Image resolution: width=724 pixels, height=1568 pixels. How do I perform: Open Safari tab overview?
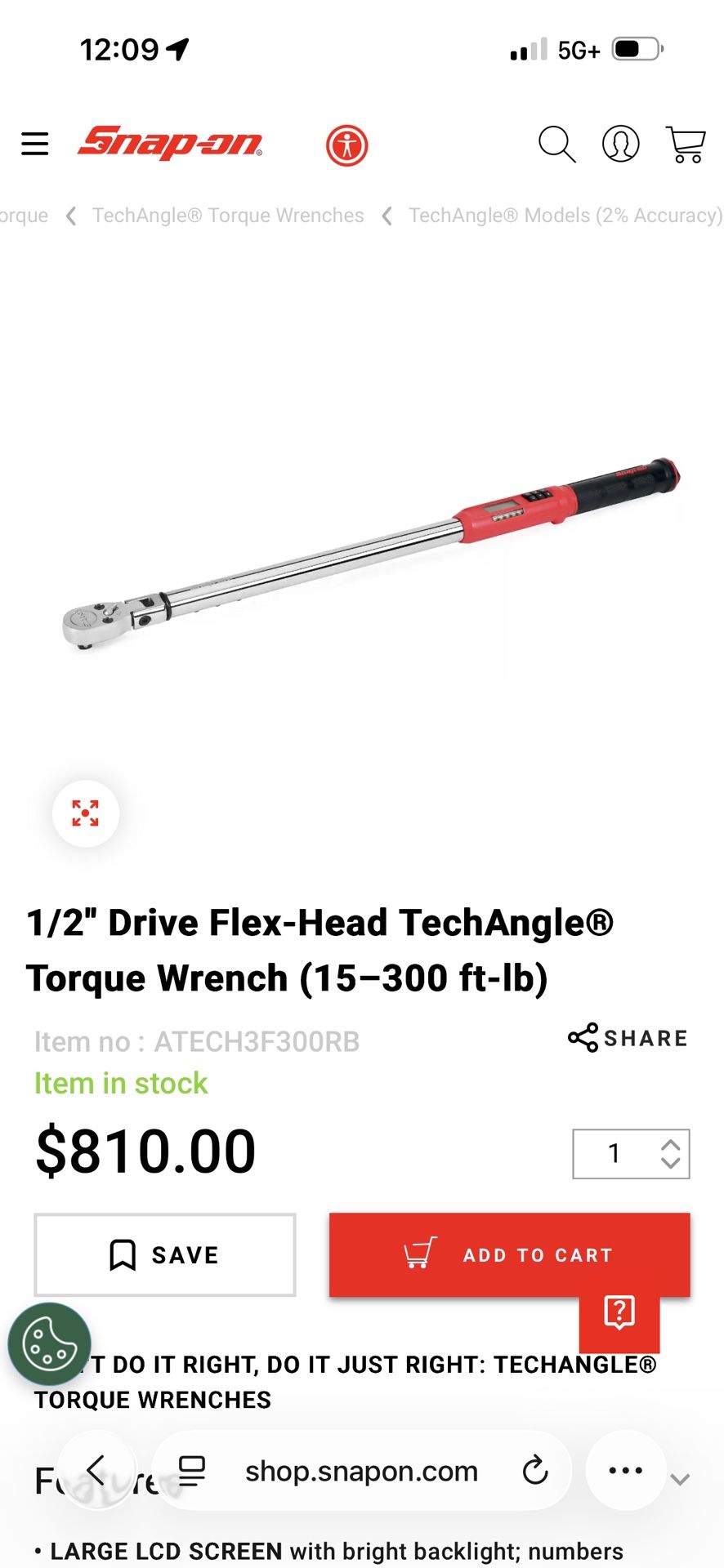coord(190,1470)
